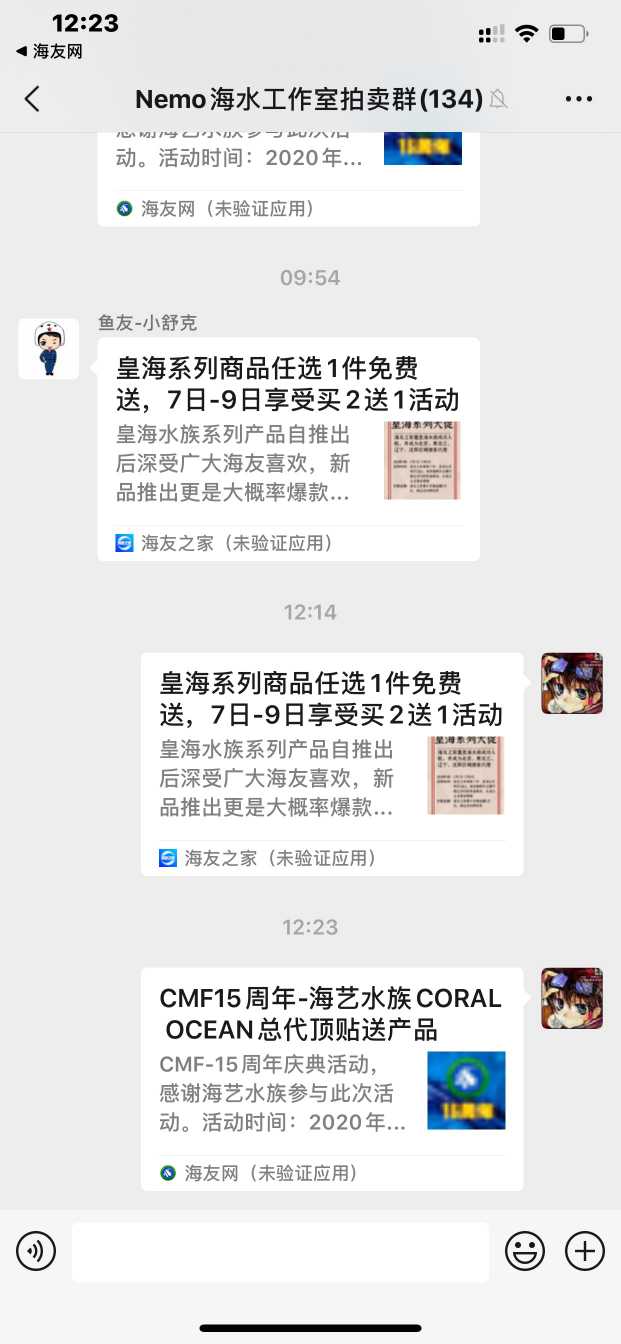The image size is (621, 1344).
Task: View 鱼友-小舒克's profile avatar
Action: pyautogui.click(x=48, y=349)
